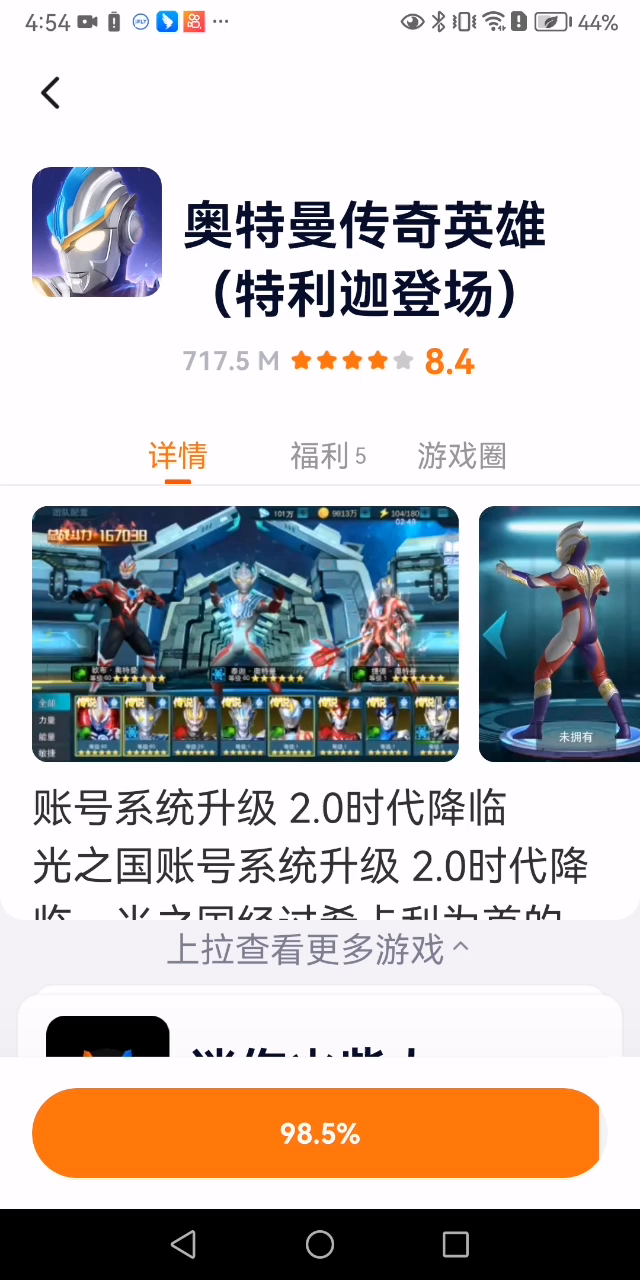Open the system recent apps button
The image size is (640, 1280).
click(x=455, y=1244)
